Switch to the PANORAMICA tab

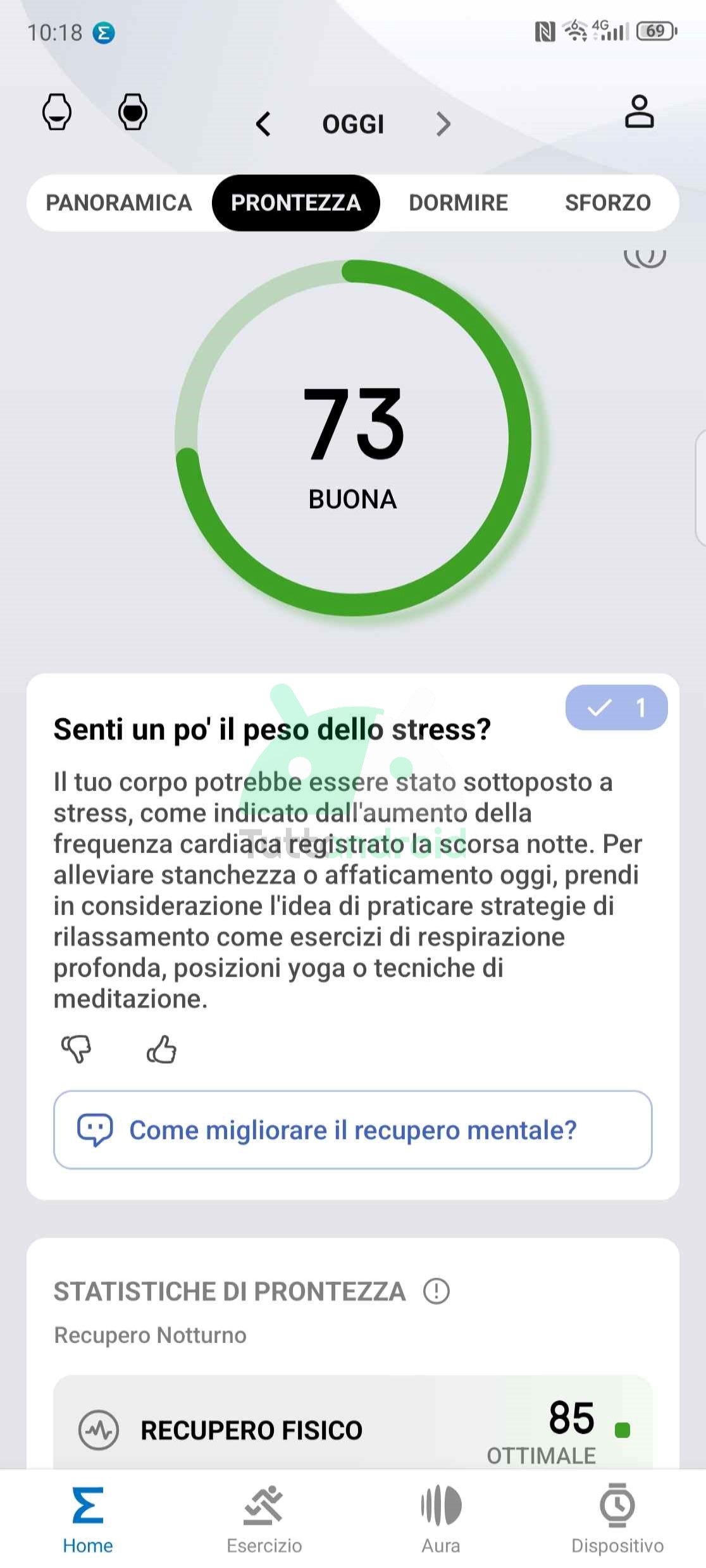[119, 203]
